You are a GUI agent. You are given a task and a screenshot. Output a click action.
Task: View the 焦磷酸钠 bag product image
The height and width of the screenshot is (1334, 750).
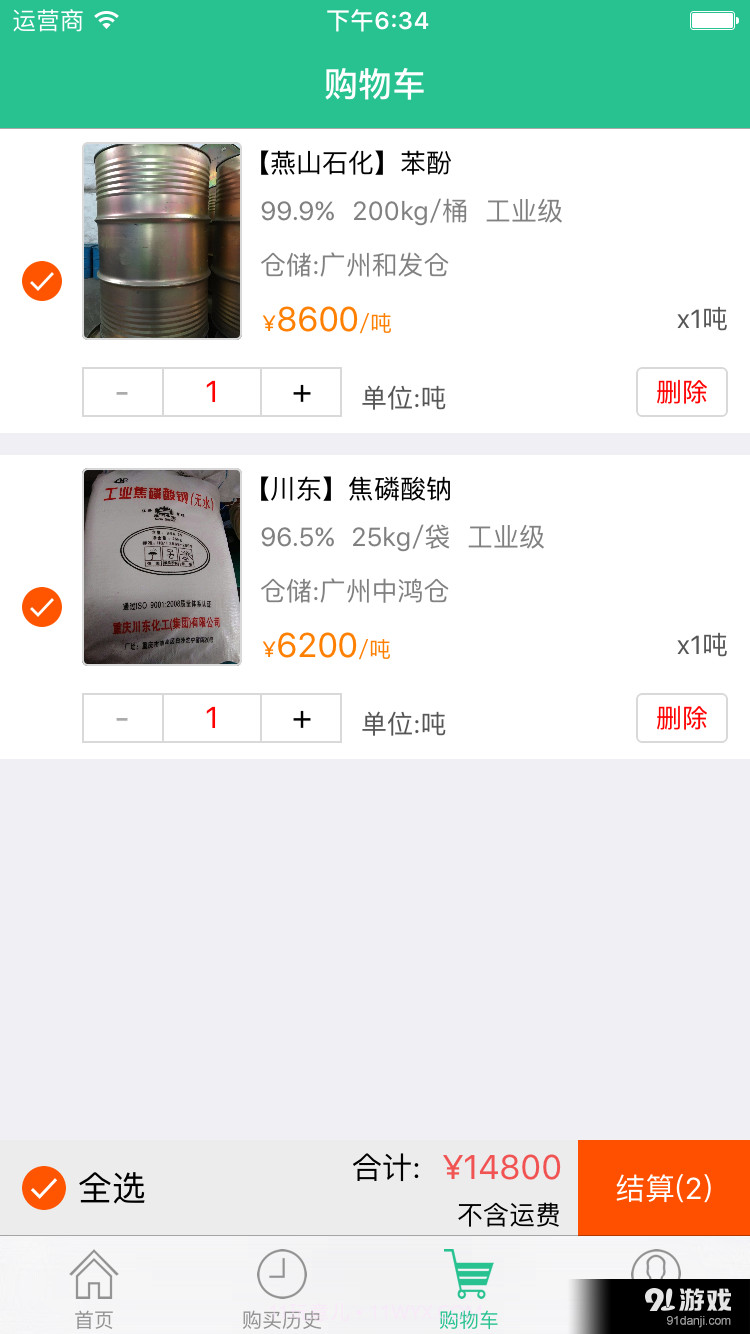coord(161,567)
